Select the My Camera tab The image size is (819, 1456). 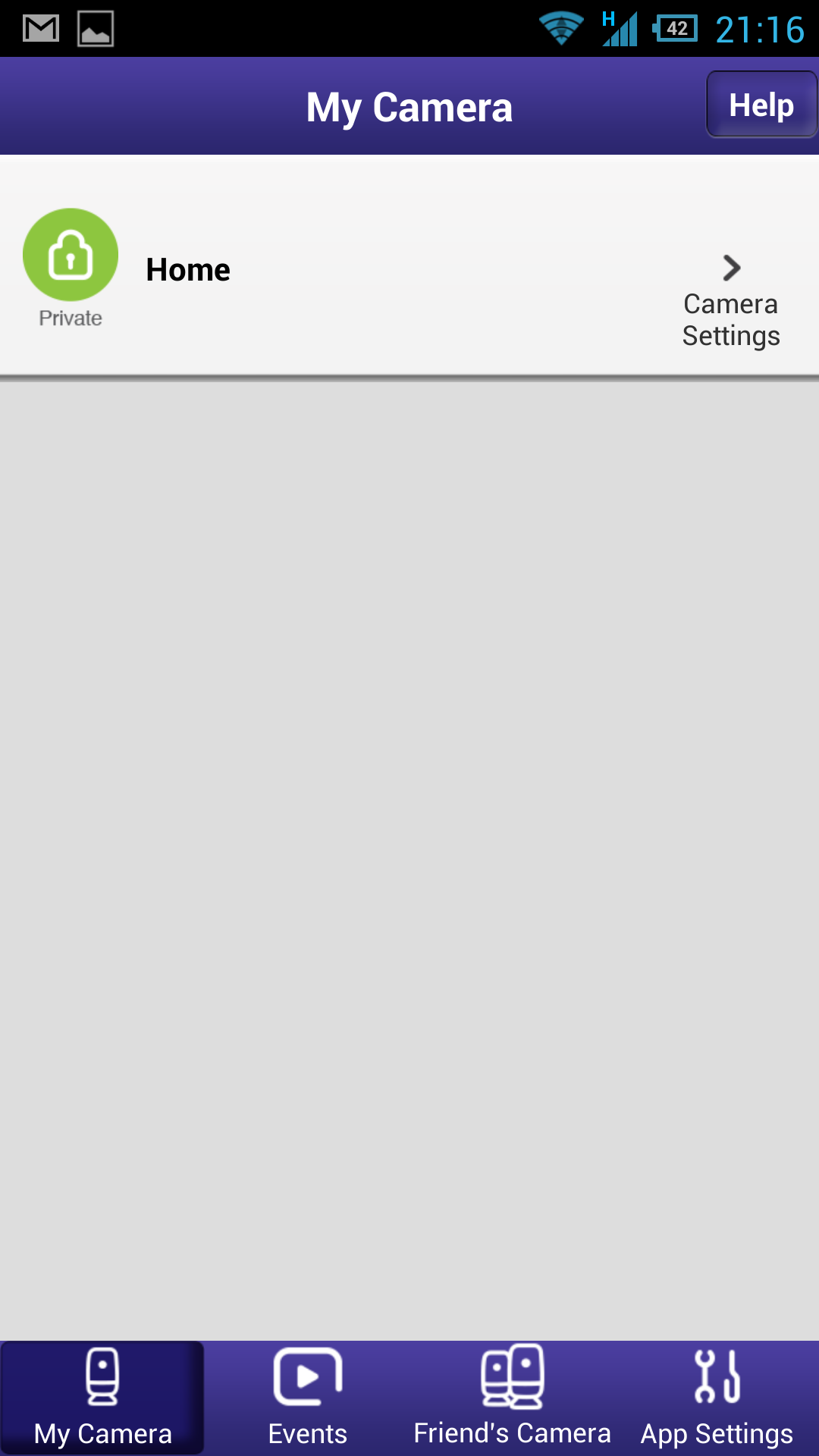102,1398
